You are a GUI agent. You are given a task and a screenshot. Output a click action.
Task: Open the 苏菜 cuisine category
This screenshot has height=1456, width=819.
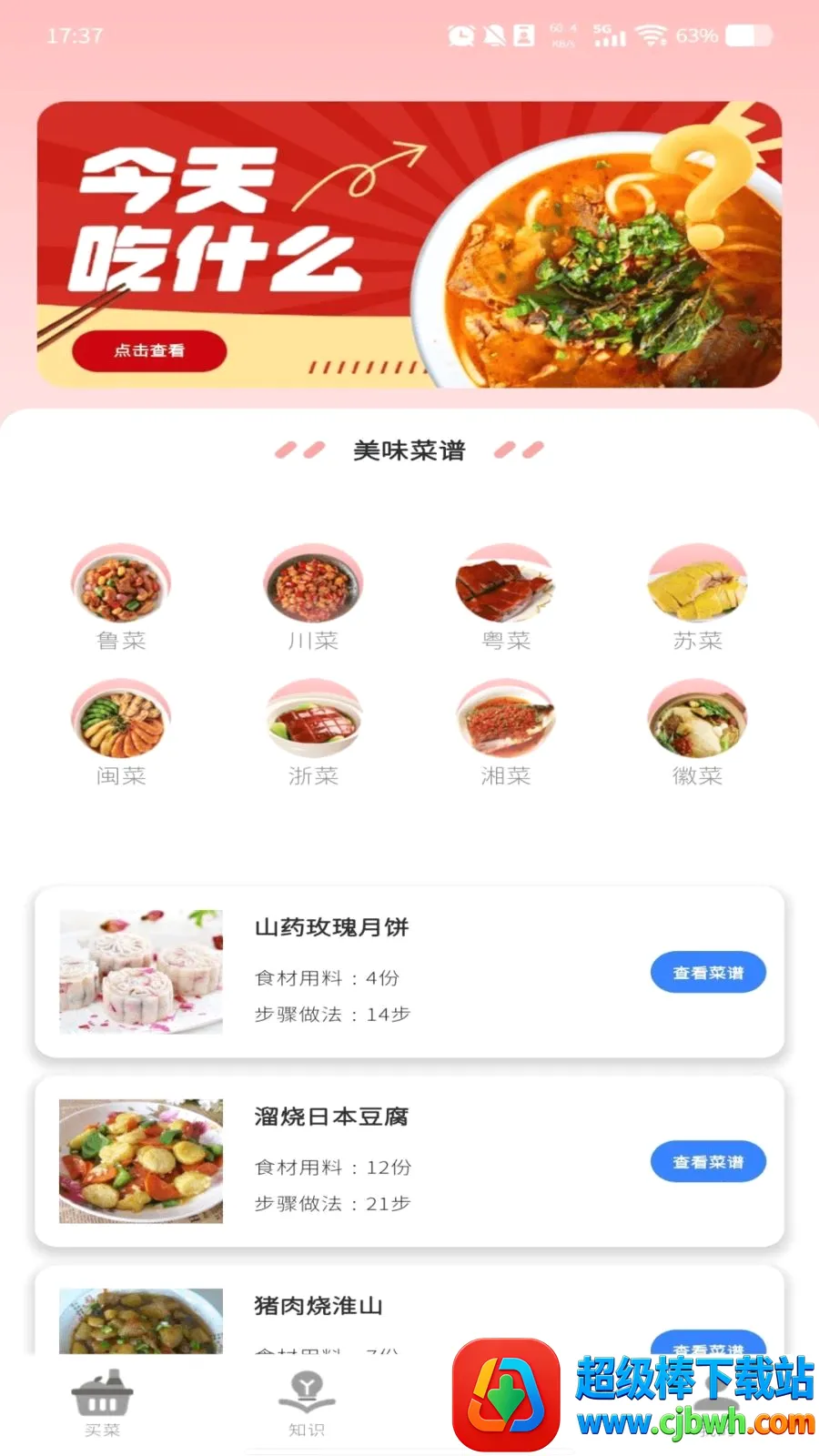click(x=698, y=598)
